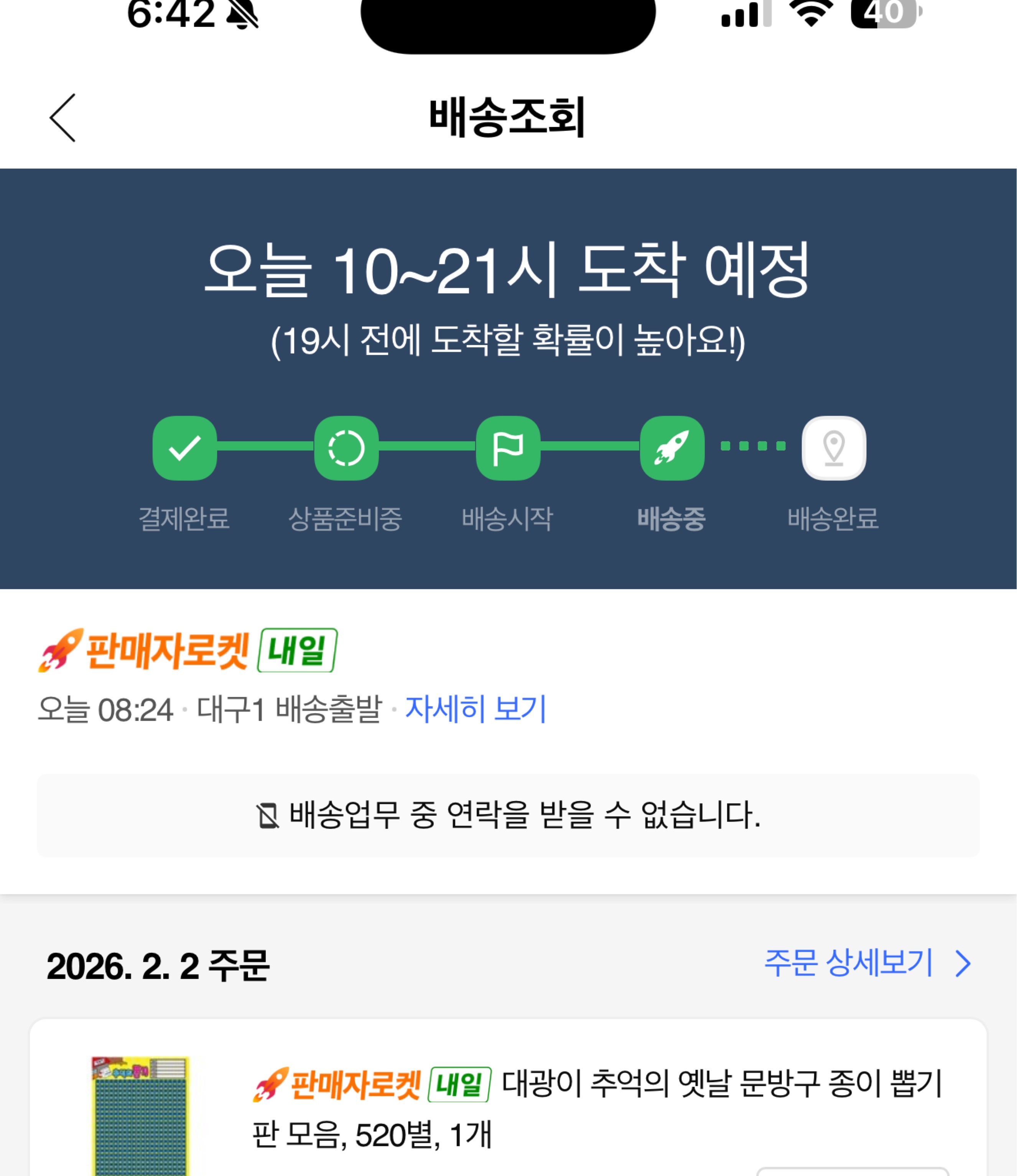This screenshot has height=1176, width=1017.
Task: Go back from 배송조회 screen
Action: coord(63,117)
